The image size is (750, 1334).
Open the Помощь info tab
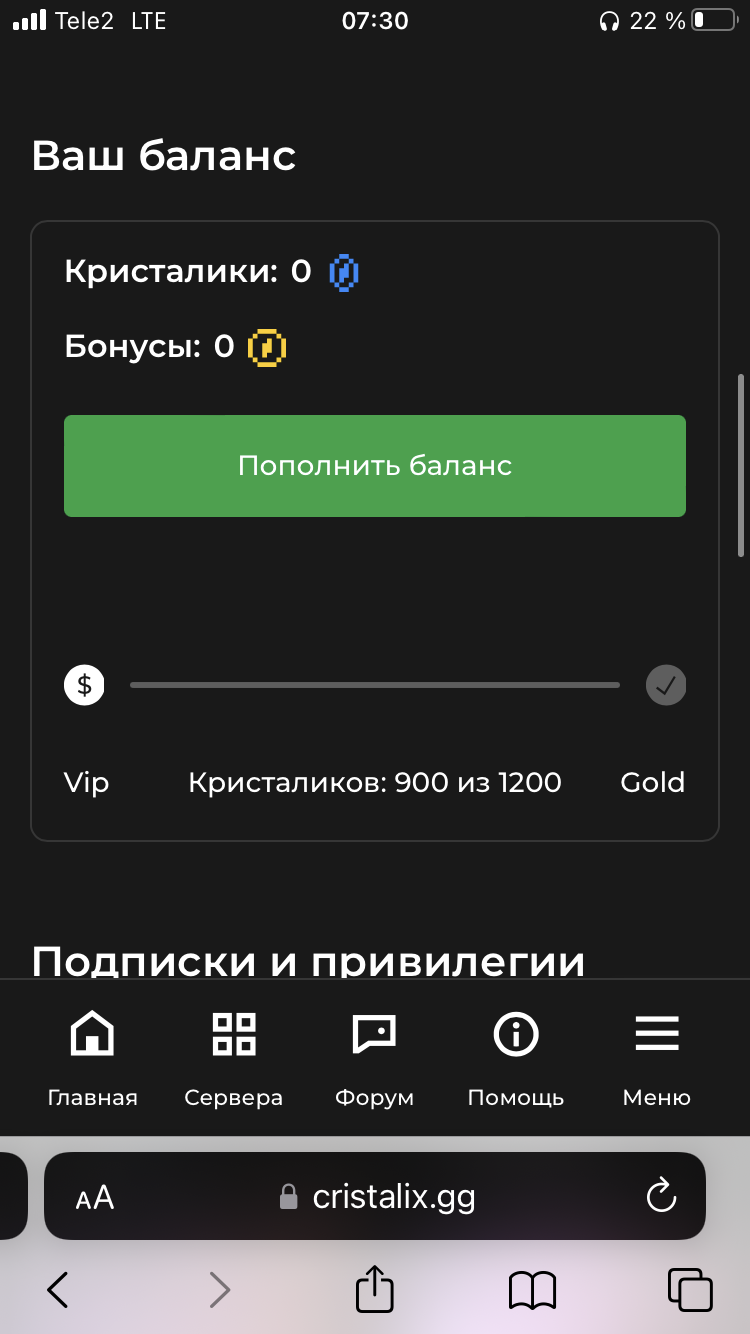click(516, 1059)
